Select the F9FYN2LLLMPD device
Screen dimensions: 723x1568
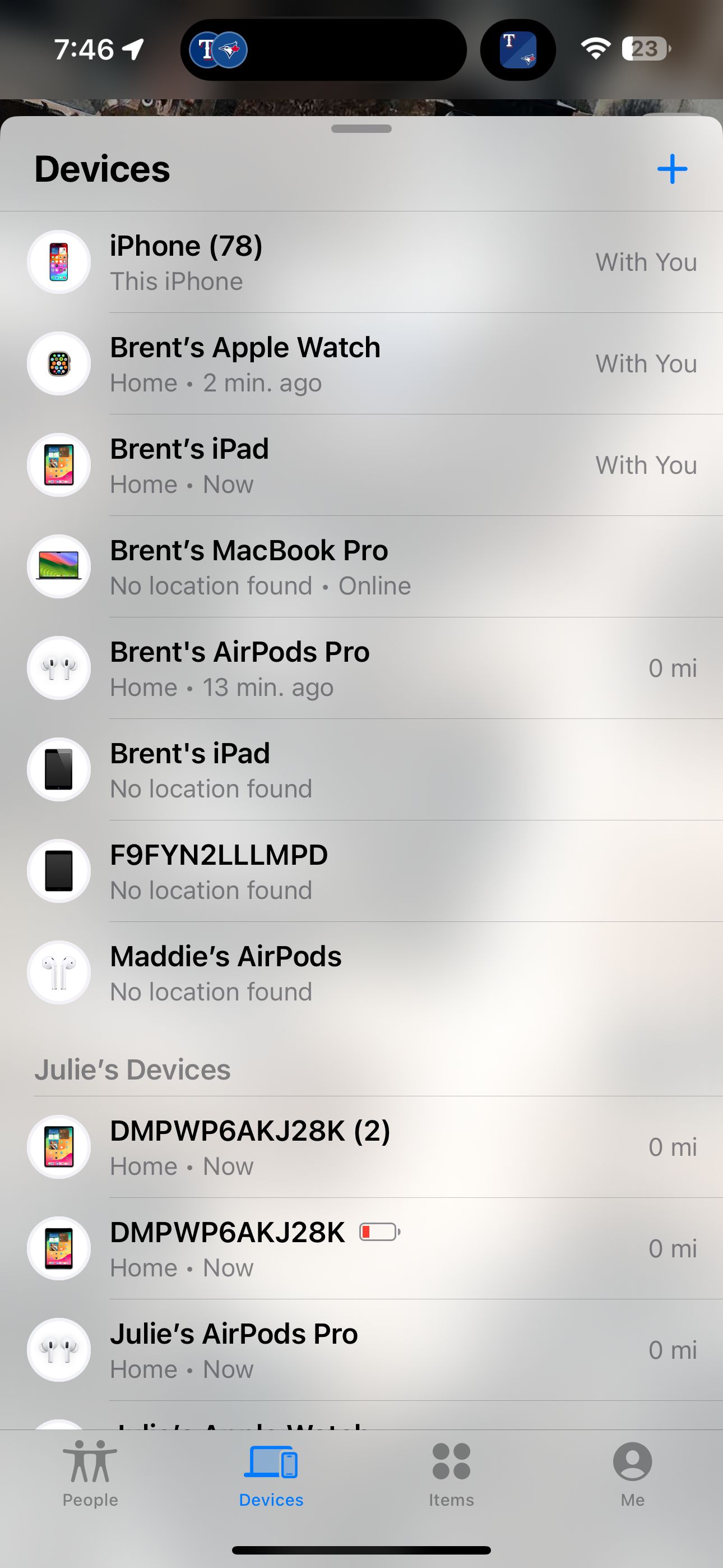click(361, 871)
